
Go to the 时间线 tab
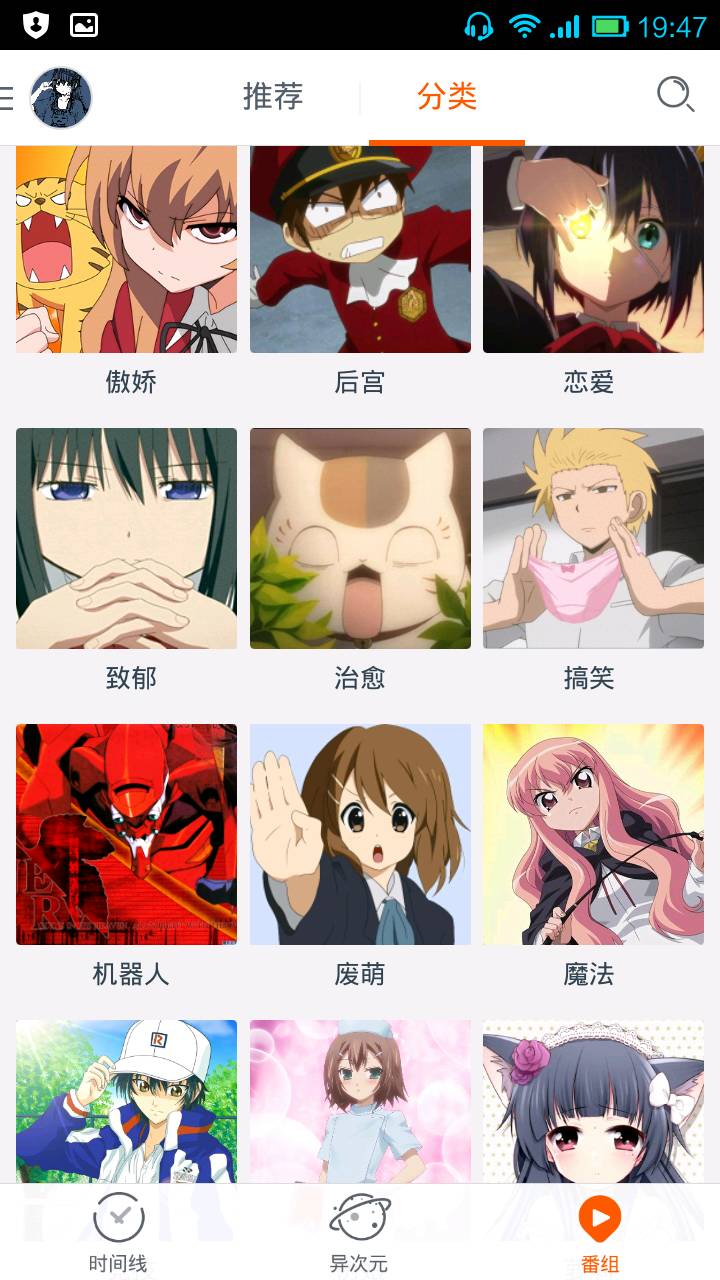point(119,1233)
